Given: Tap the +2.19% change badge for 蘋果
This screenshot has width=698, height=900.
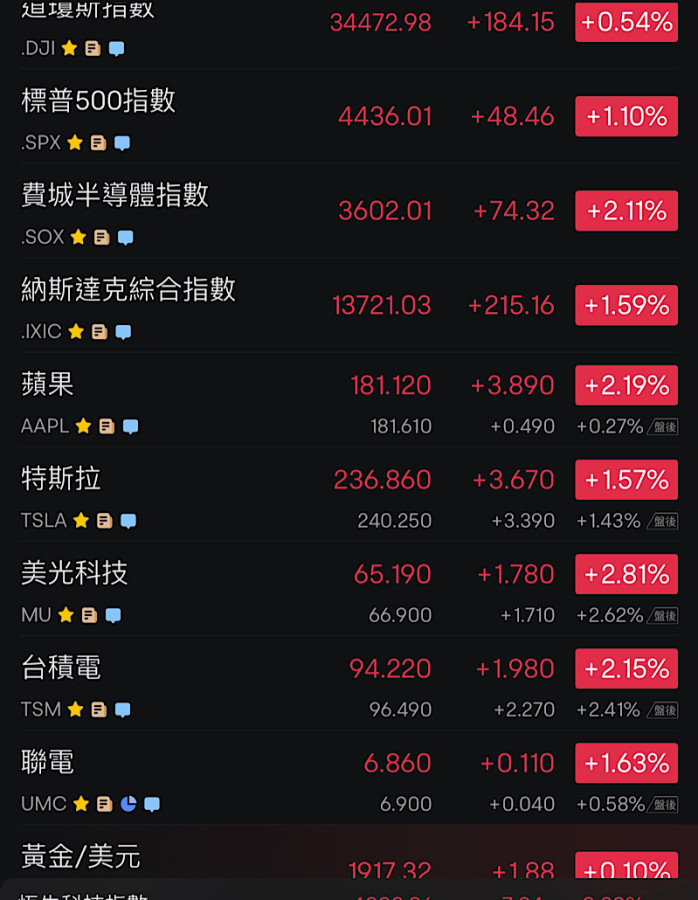Looking at the screenshot, I should coord(626,385).
